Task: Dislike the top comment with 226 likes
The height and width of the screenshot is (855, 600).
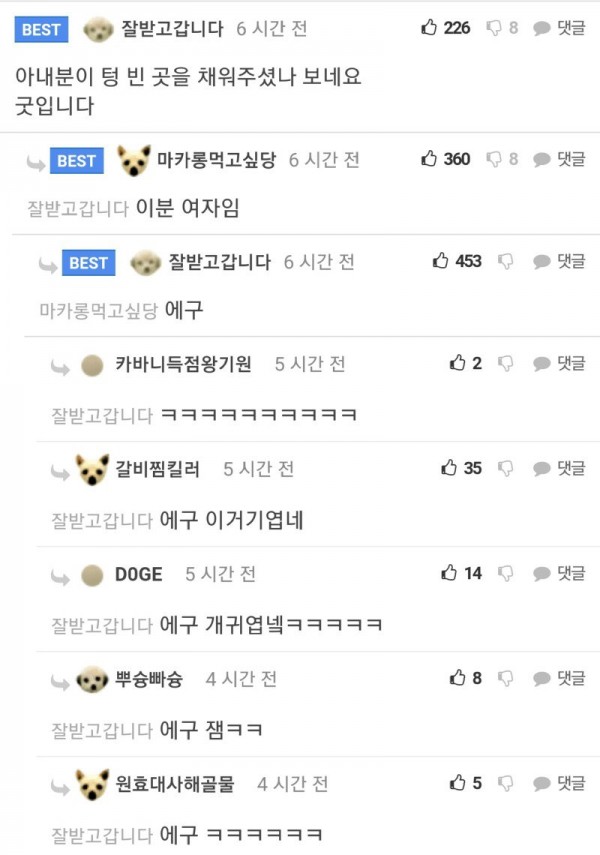Action: [x=493, y=28]
